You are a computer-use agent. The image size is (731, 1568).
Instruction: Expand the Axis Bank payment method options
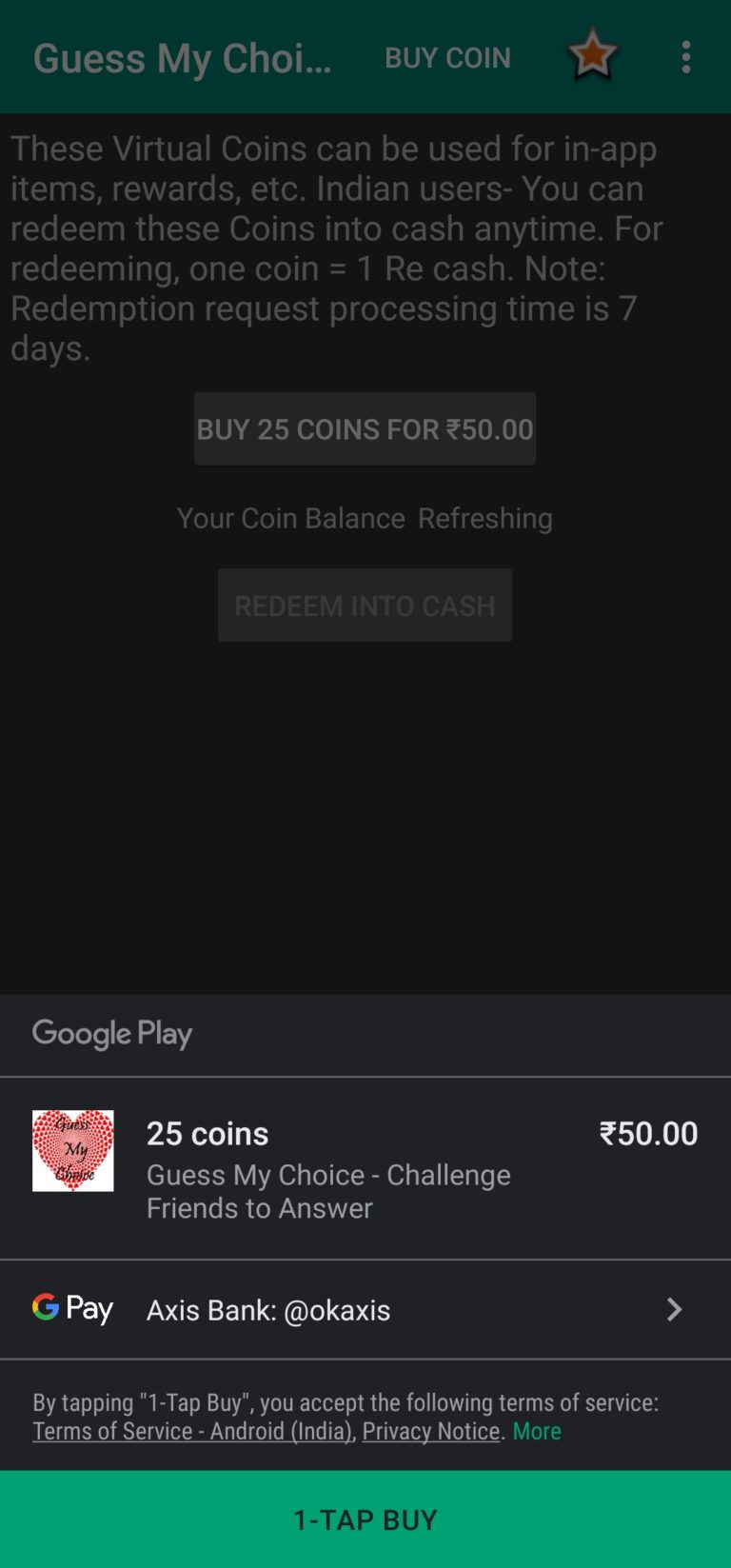[365, 1309]
